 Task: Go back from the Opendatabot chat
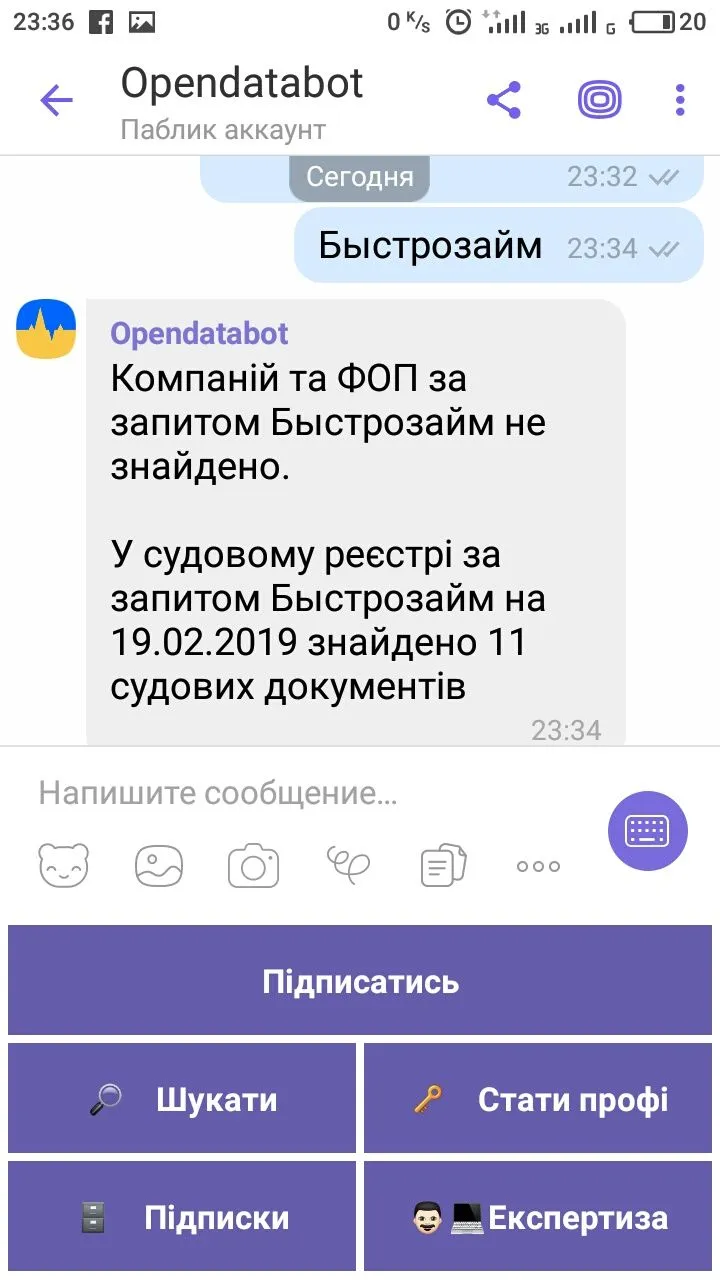point(56,100)
